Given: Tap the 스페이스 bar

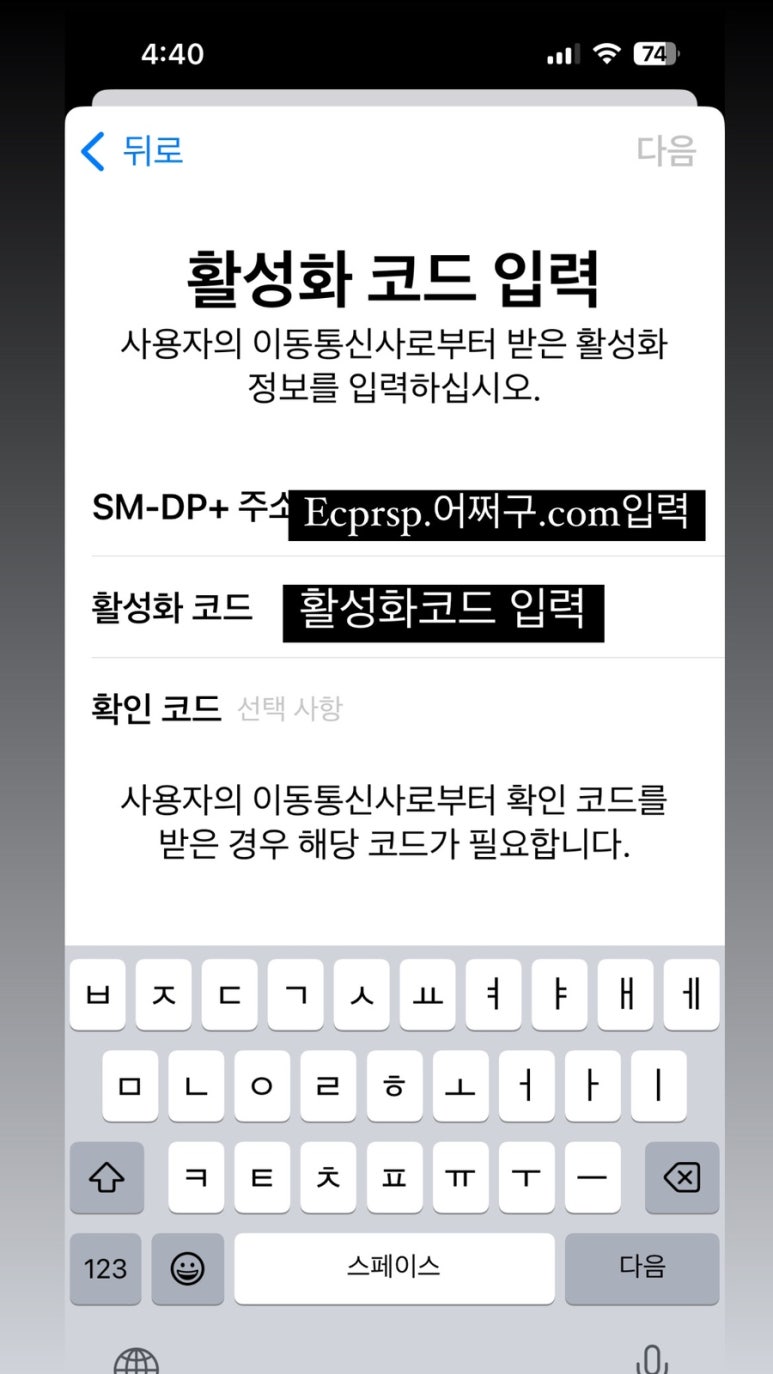Looking at the screenshot, I should pyautogui.click(x=394, y=1268).
